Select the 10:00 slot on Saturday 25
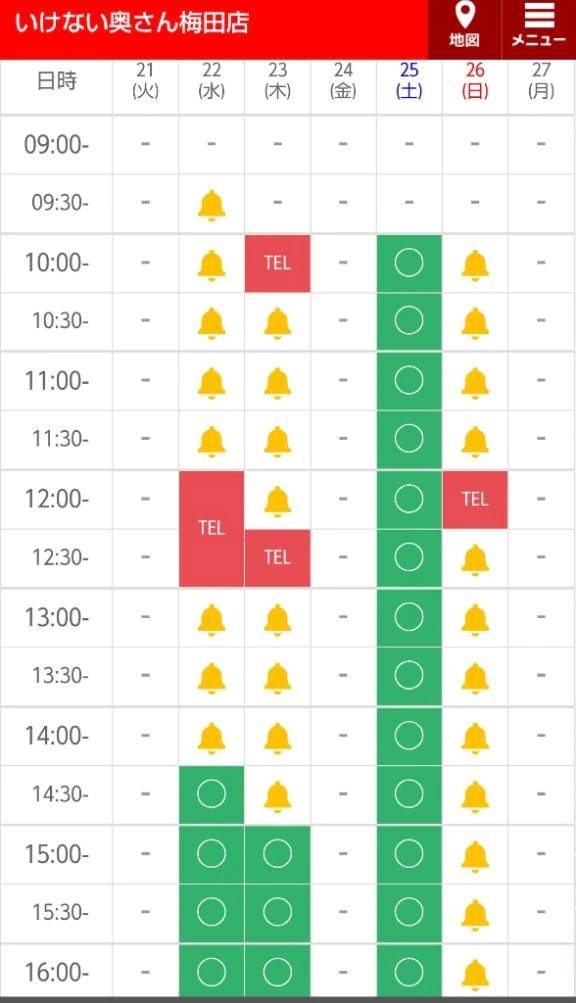The image size is (576, 1003). [409, 264]
